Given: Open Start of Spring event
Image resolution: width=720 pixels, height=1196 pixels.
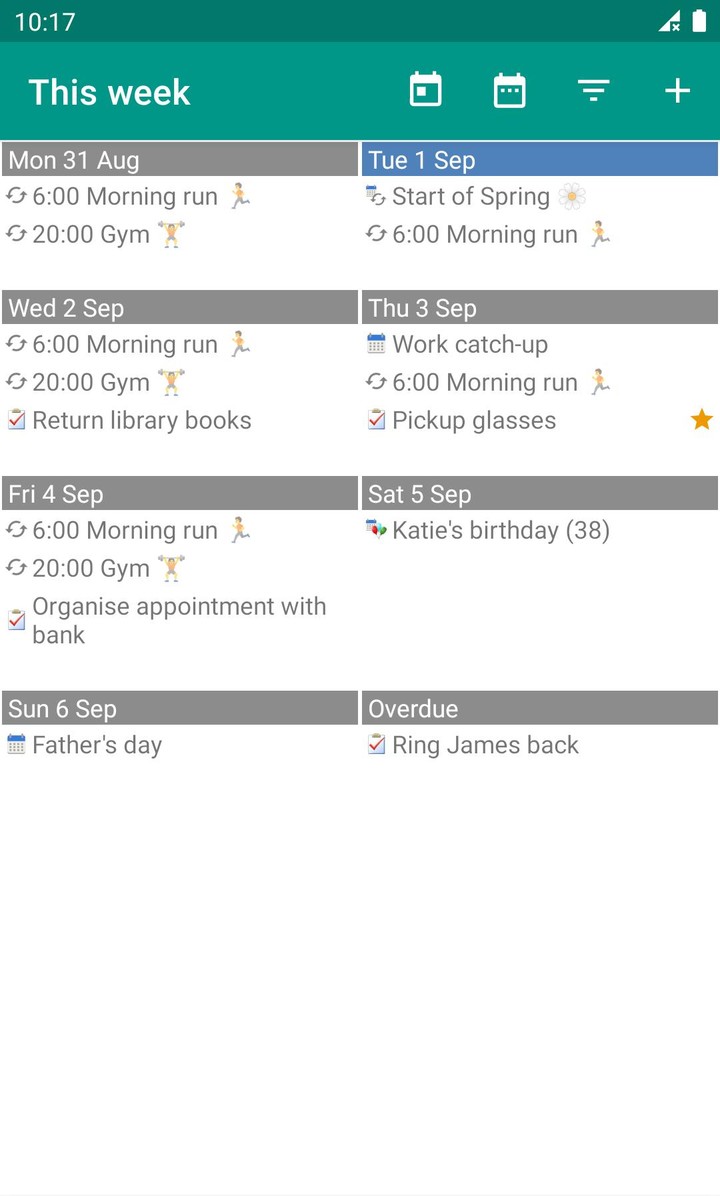Looking at the screenshot, I should point(471,197).
